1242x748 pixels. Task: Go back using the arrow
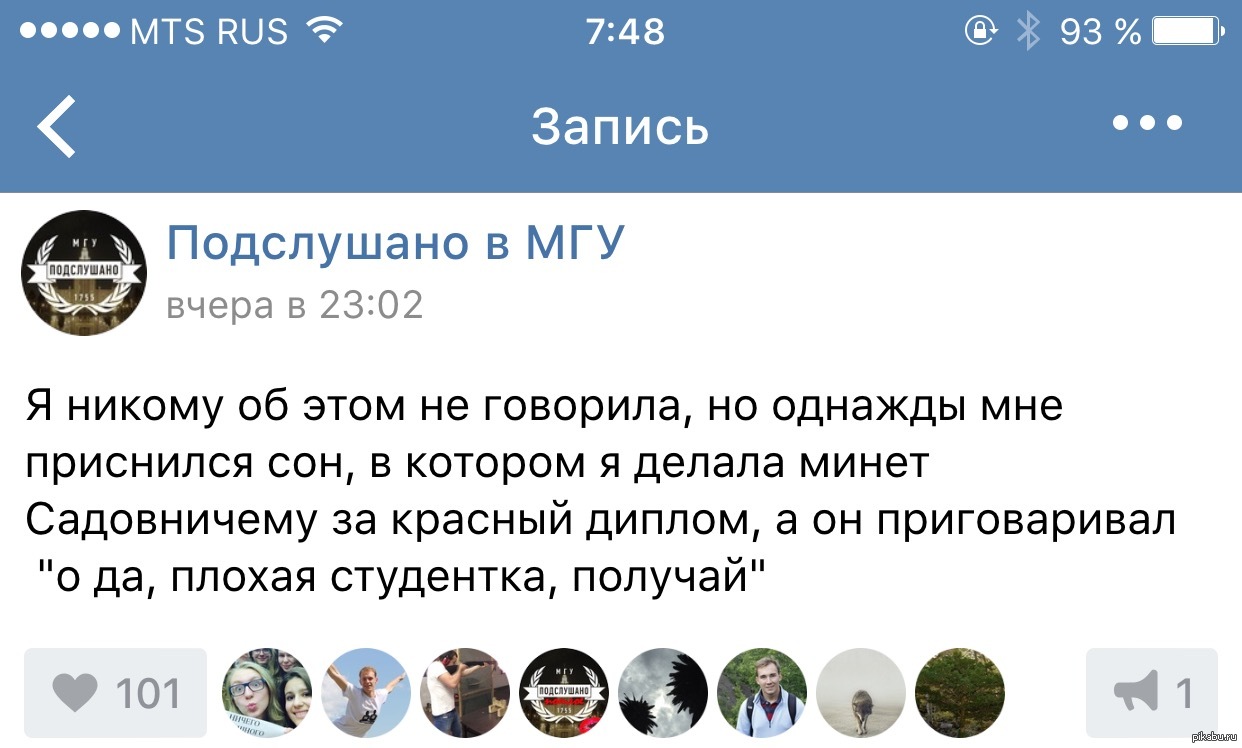57,126
